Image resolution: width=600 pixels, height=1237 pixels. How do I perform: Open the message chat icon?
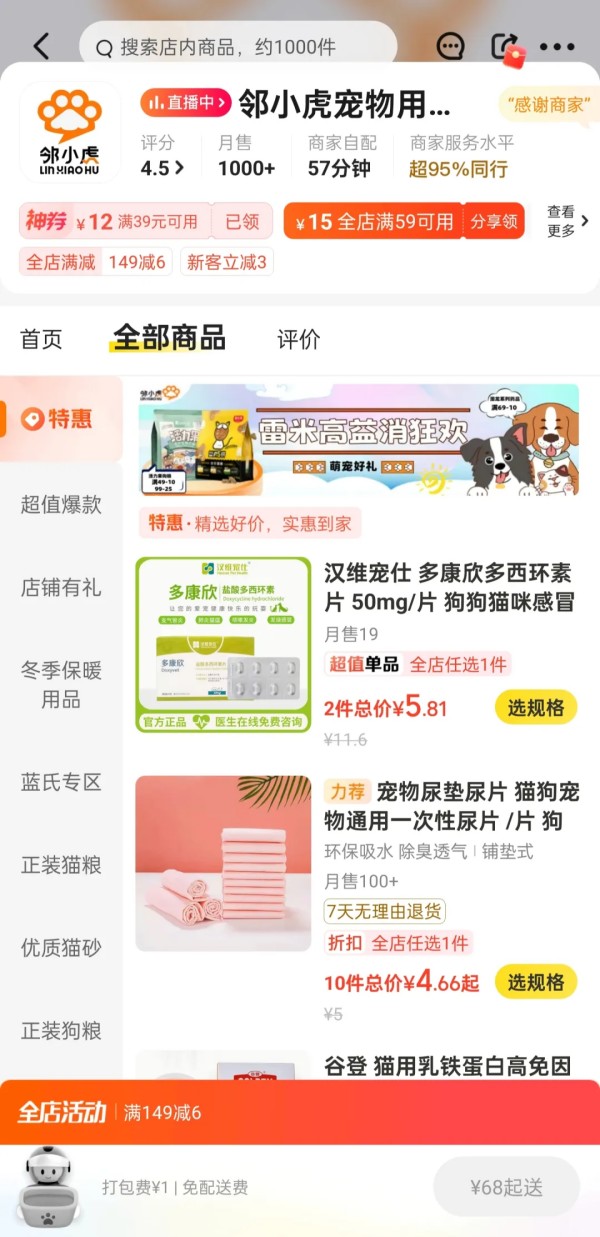[x=451, y=47]
